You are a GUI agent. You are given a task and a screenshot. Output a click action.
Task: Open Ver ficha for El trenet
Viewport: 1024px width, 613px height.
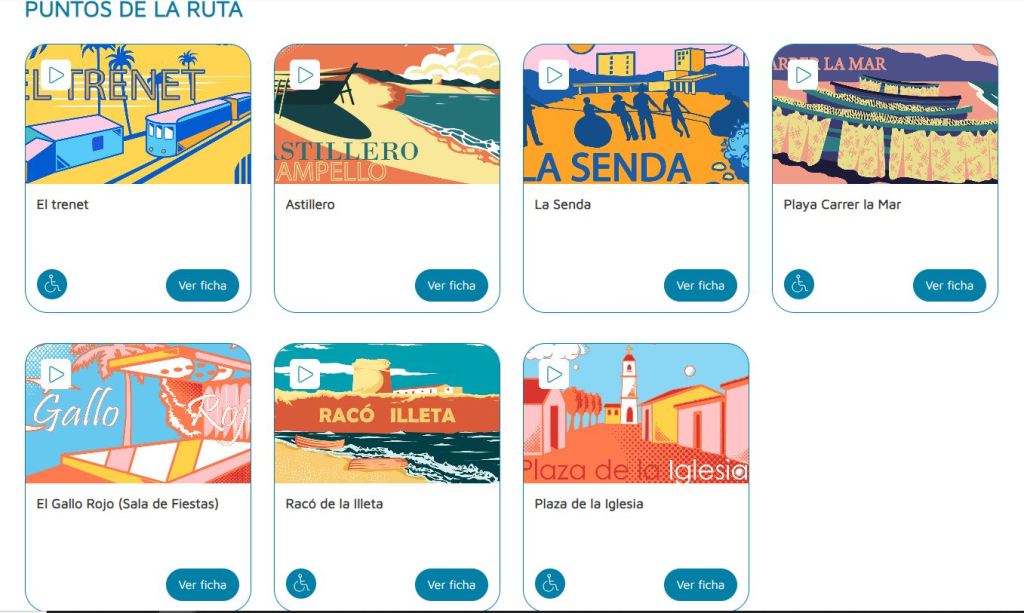pos(202,285)
